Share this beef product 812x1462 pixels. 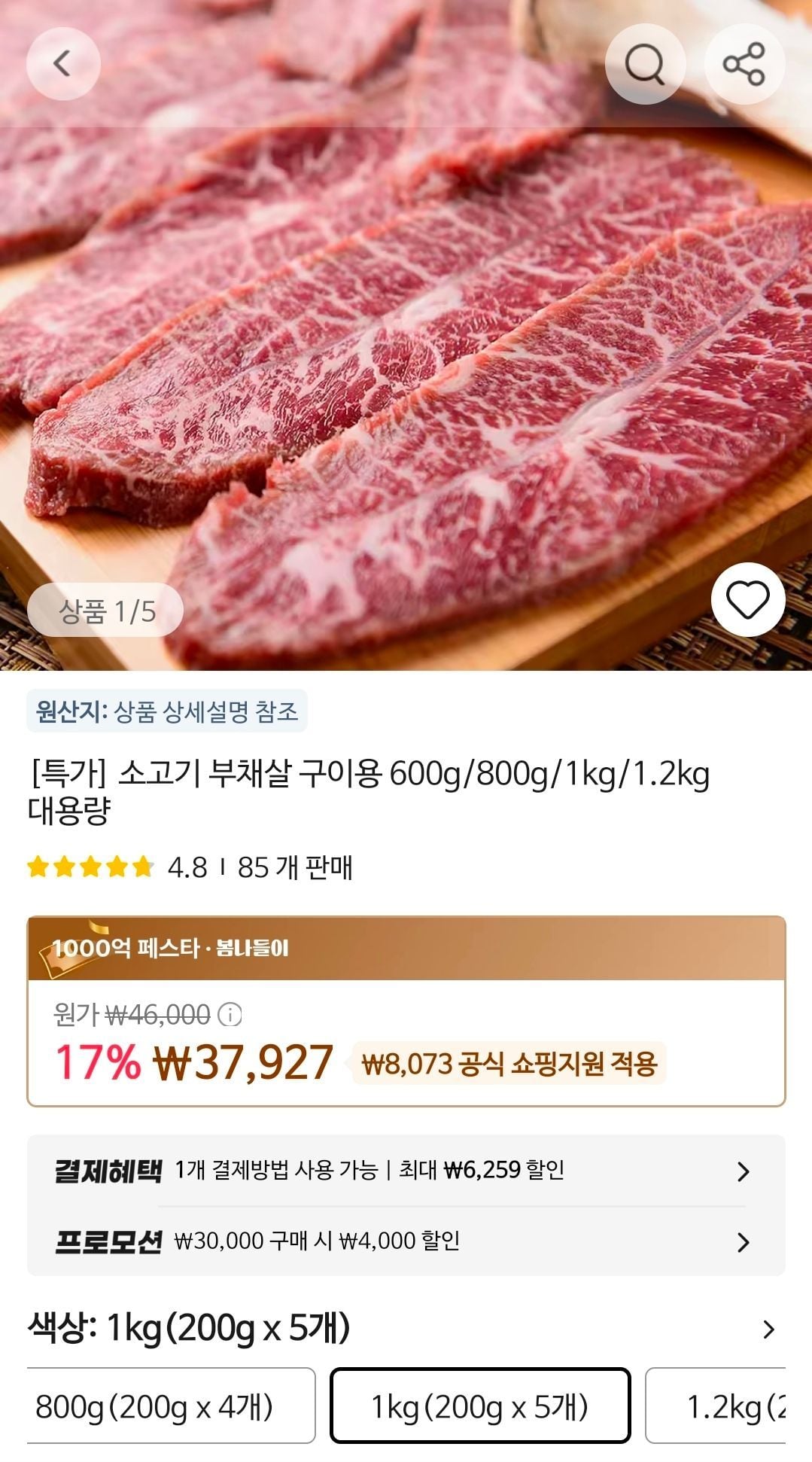pos(744,63)
